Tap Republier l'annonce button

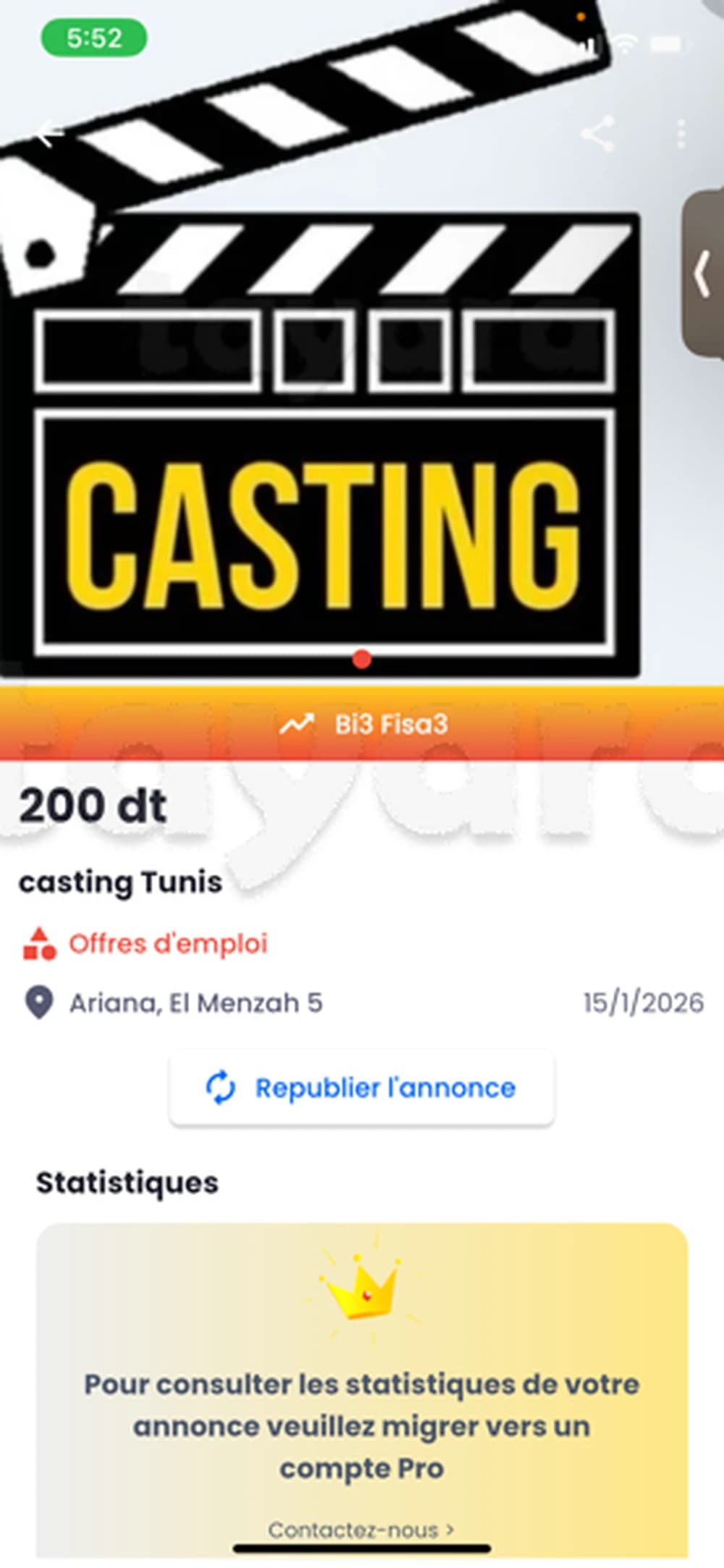(x=362, y=1088)
